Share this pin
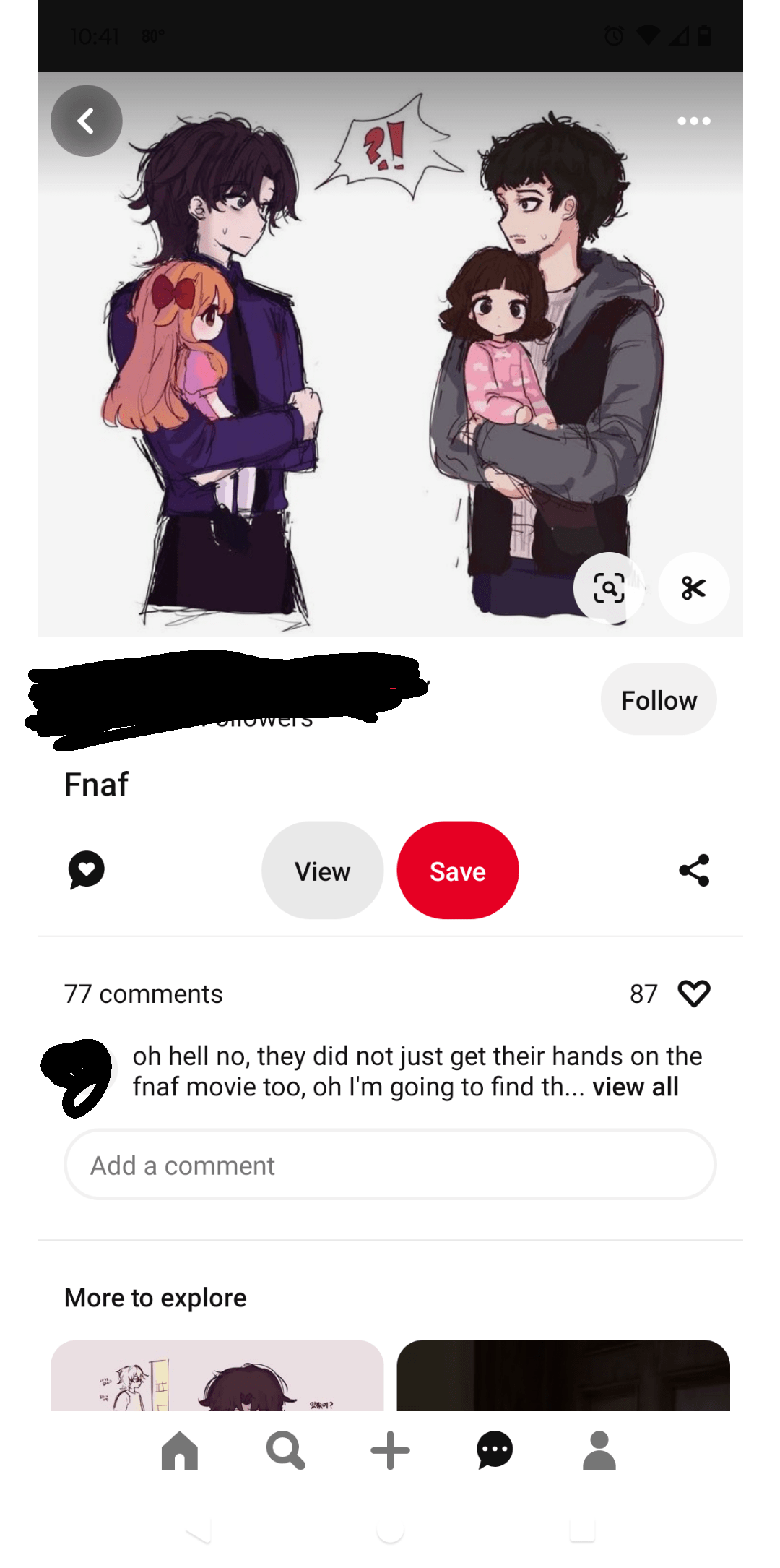 pyautogui.click(x=693, y=870)
